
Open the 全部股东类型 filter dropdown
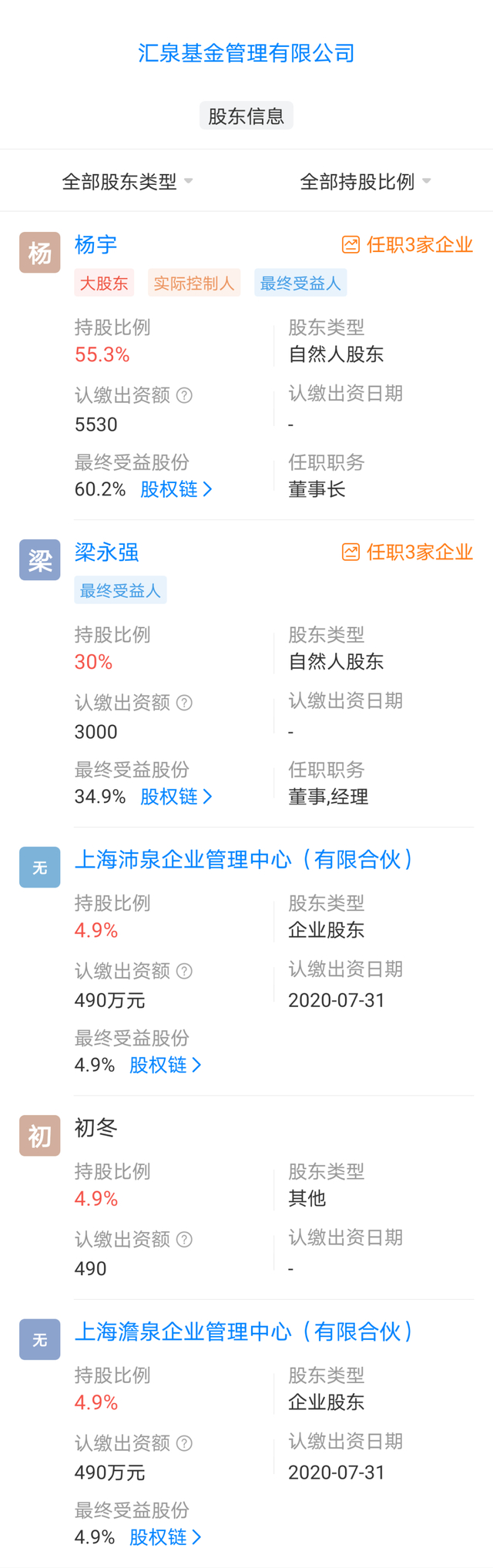click(x=127, y=182)
